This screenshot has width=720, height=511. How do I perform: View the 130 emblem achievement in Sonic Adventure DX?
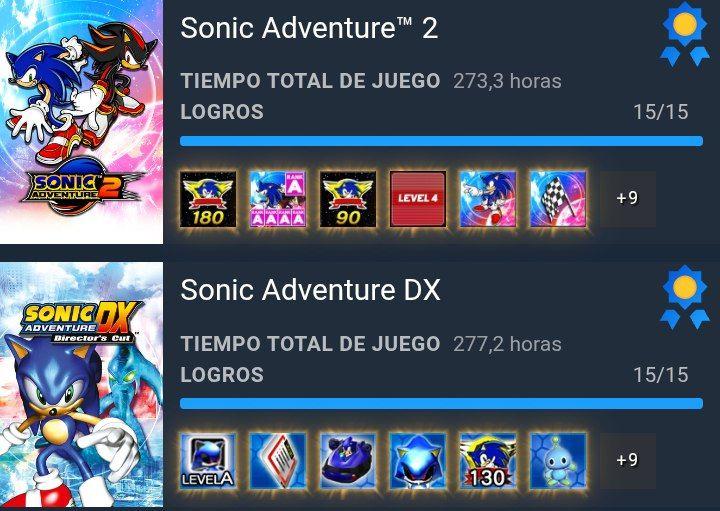[488, 460]
